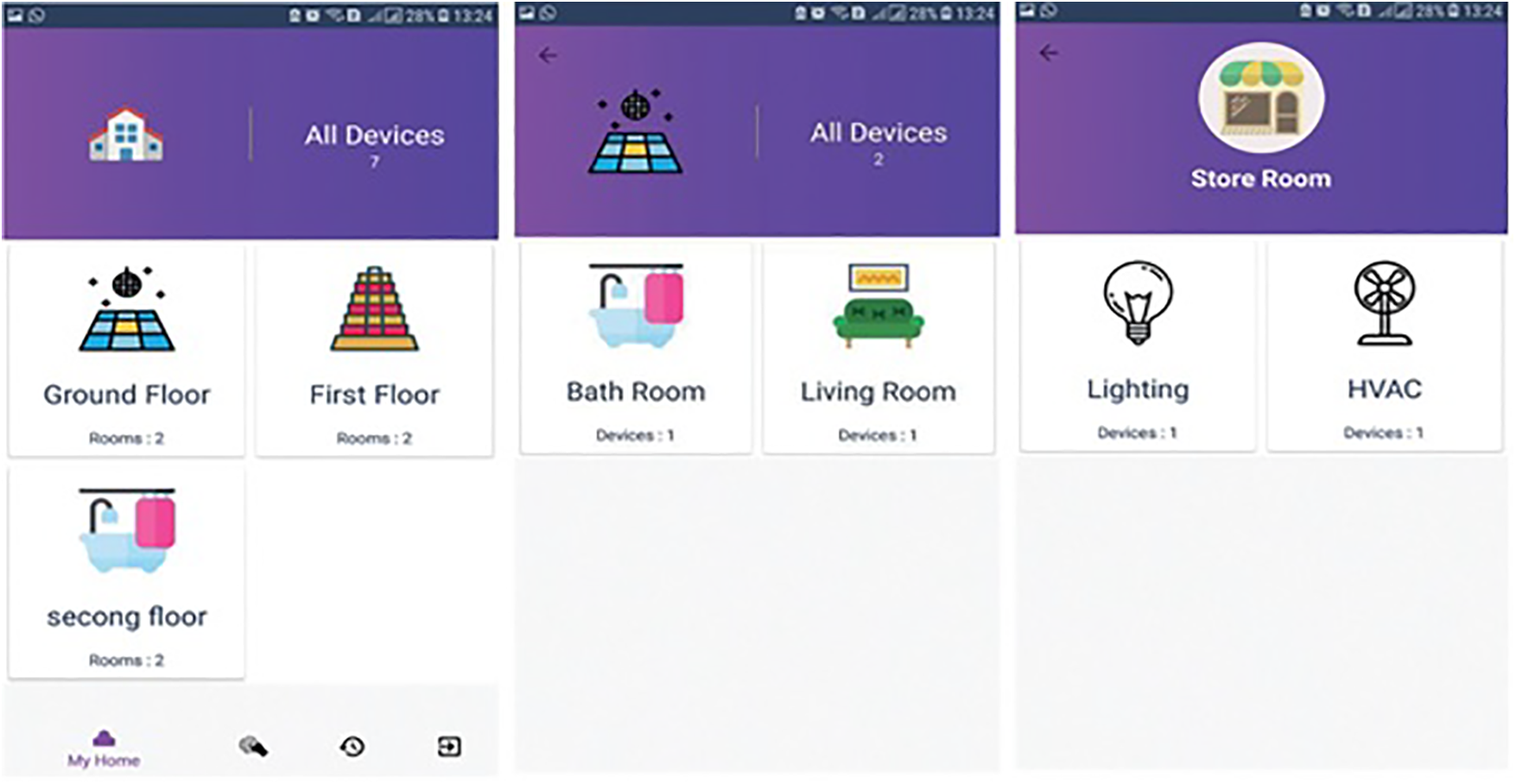Go back from the Store Room screen
Image resolution: width=1516 pixels, height=784 pixels.
click(x=1049, y=54)
